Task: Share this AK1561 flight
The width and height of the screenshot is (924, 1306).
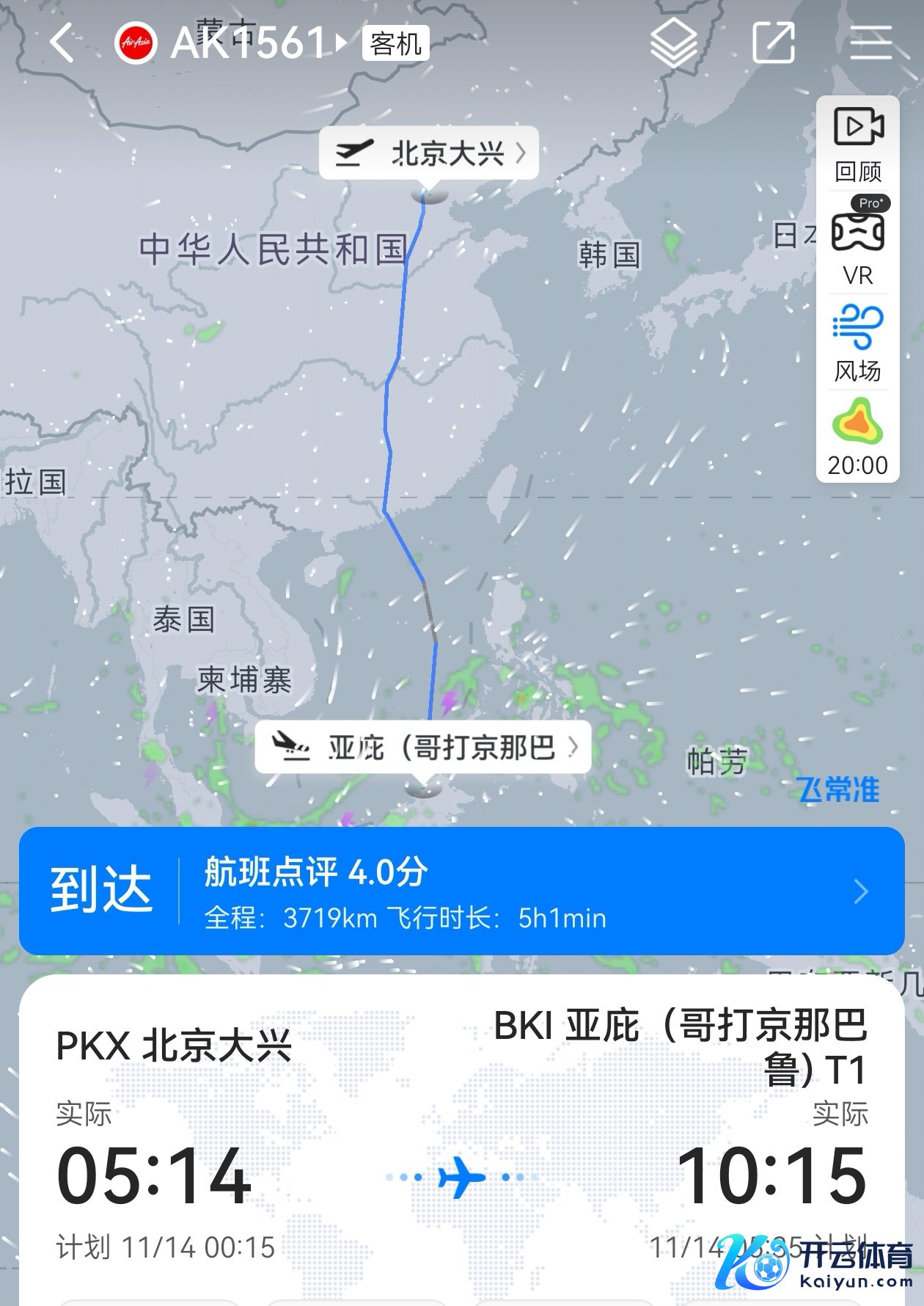Action: pyautogui.click(x=774, y=43)
